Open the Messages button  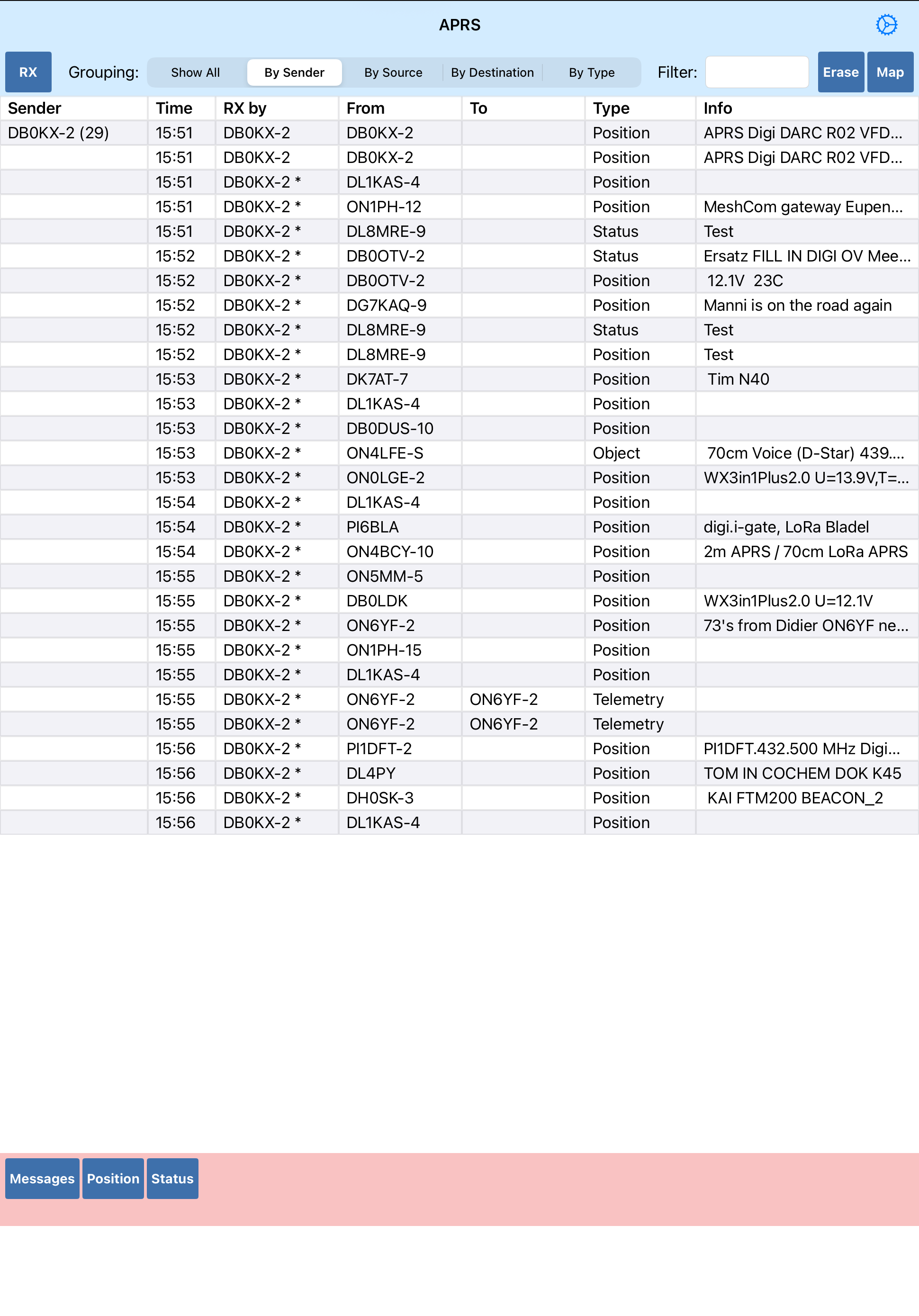coord(43,1179)
